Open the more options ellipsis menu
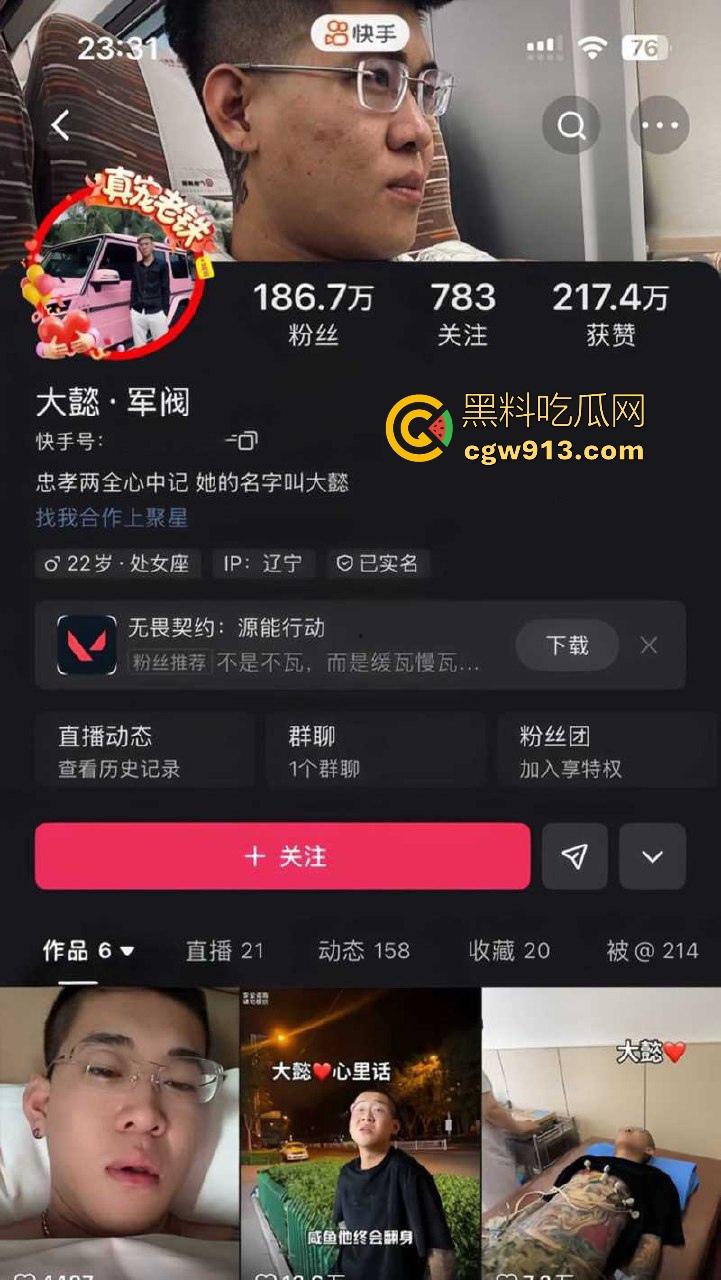Image resolution: width=721 pixels, height=1280 pixels. click(x=660, y=124)
